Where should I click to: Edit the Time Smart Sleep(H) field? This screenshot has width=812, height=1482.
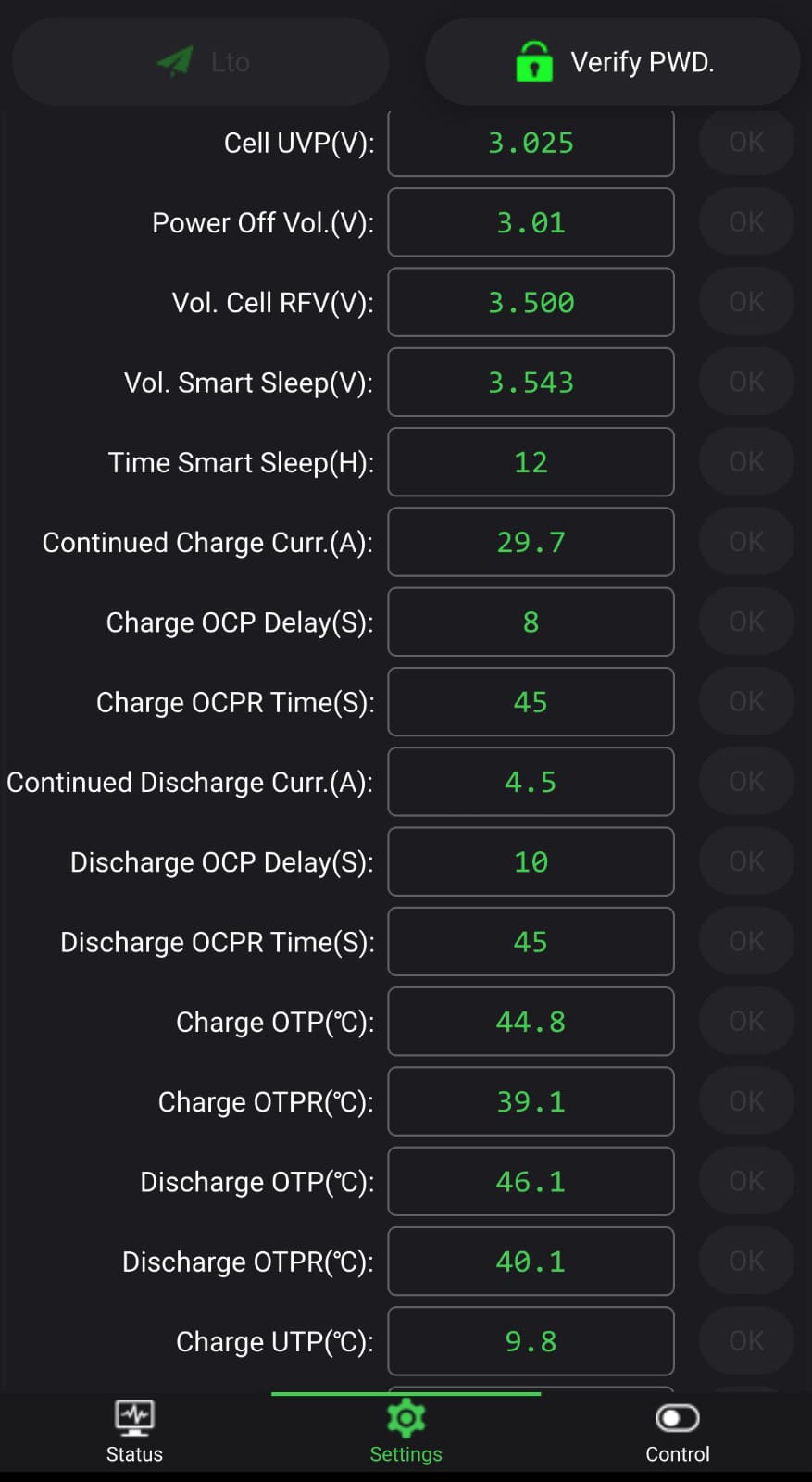click(531, 462)
